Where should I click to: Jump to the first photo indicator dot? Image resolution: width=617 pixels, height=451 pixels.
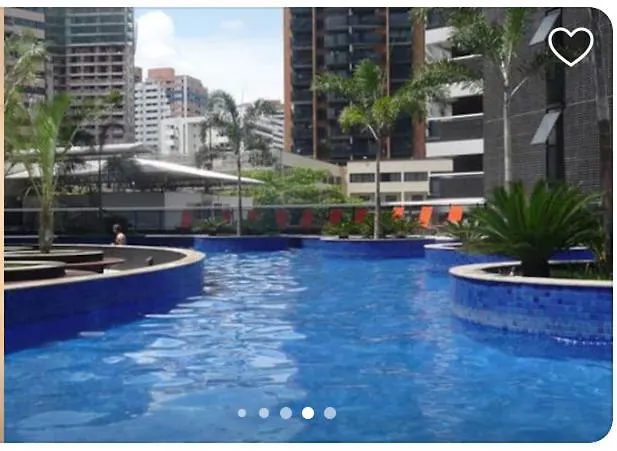click(242, 413)
